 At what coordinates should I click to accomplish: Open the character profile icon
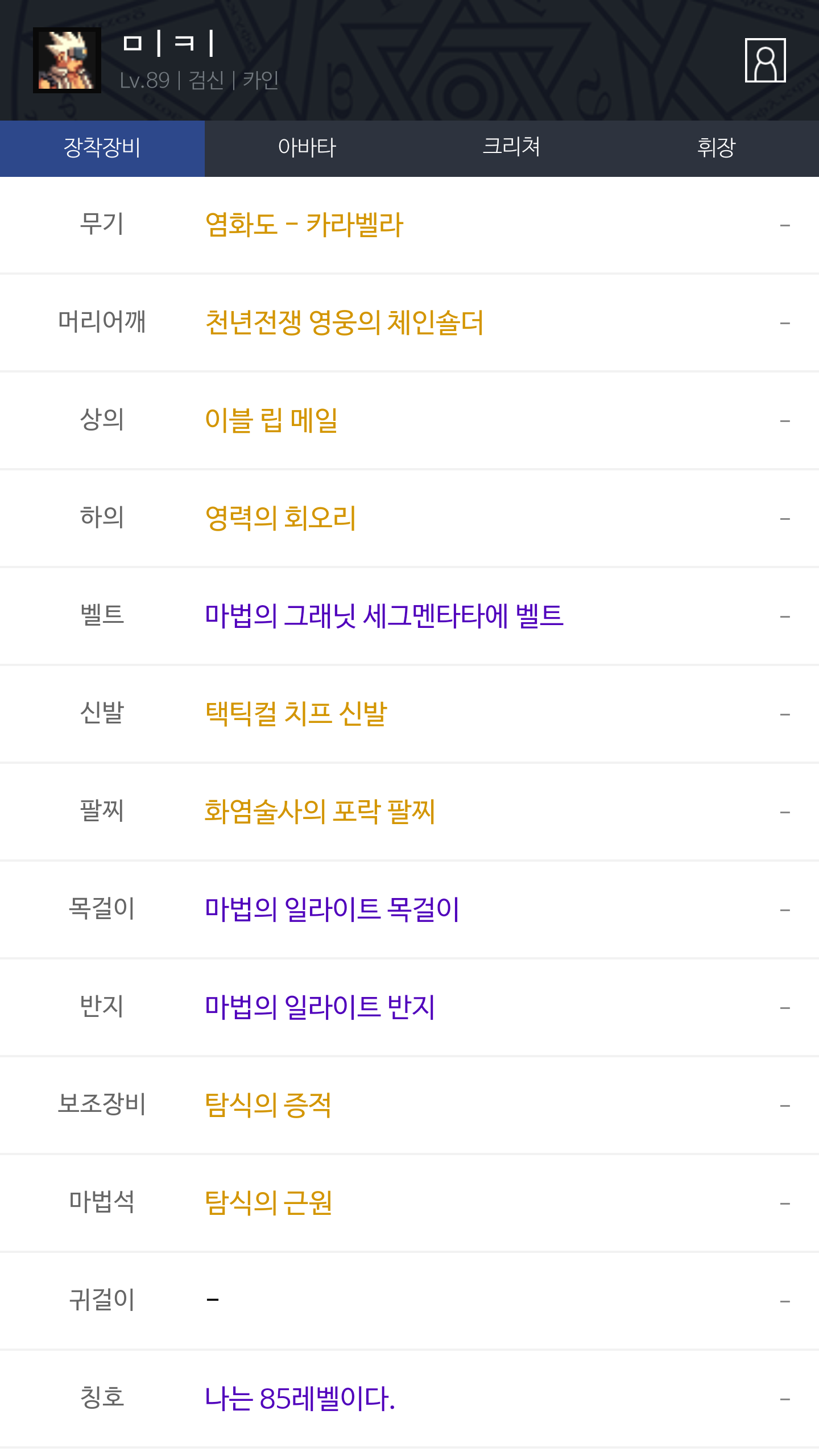pos(765,60)
